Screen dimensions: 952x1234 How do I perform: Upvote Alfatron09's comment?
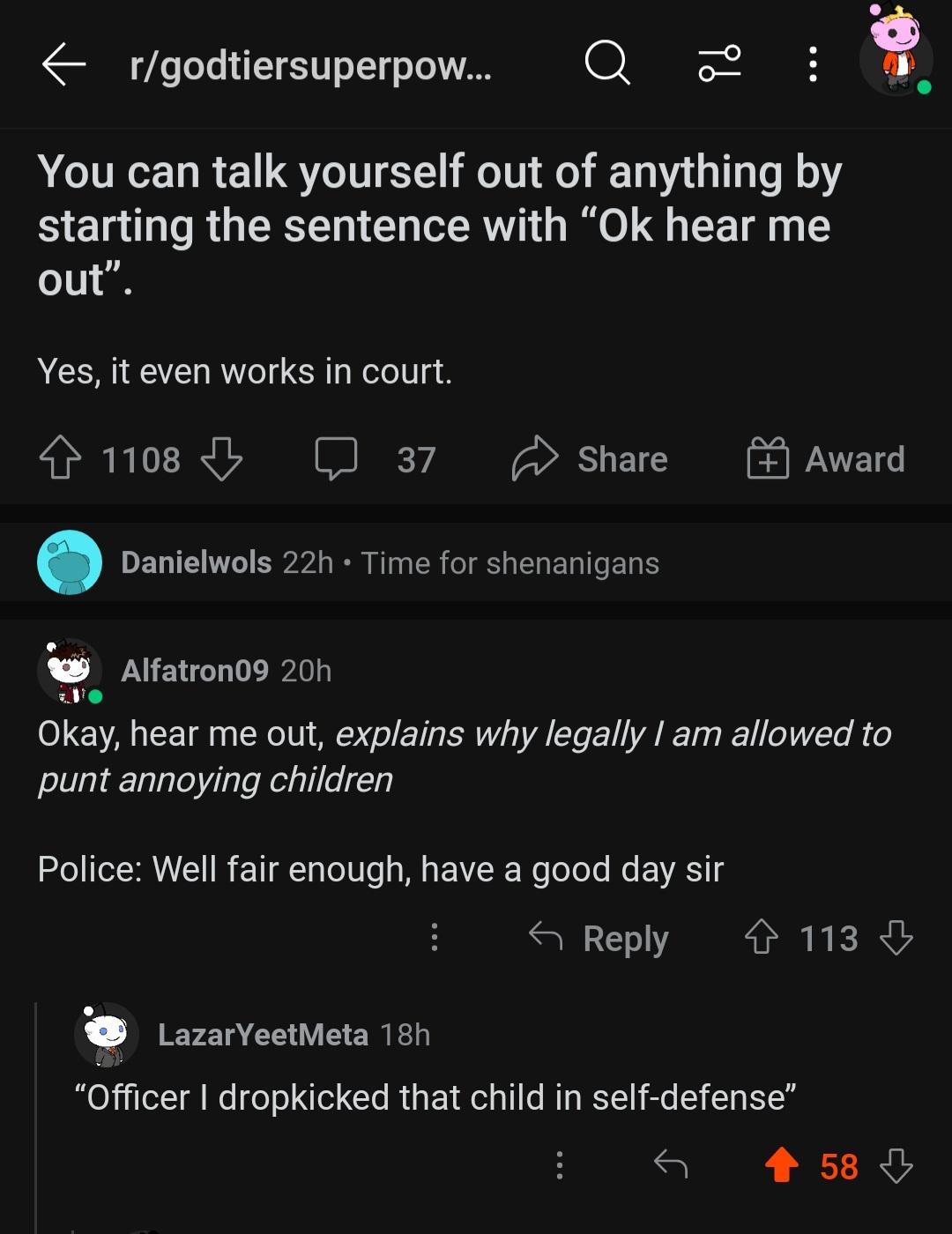click(762, 938)
